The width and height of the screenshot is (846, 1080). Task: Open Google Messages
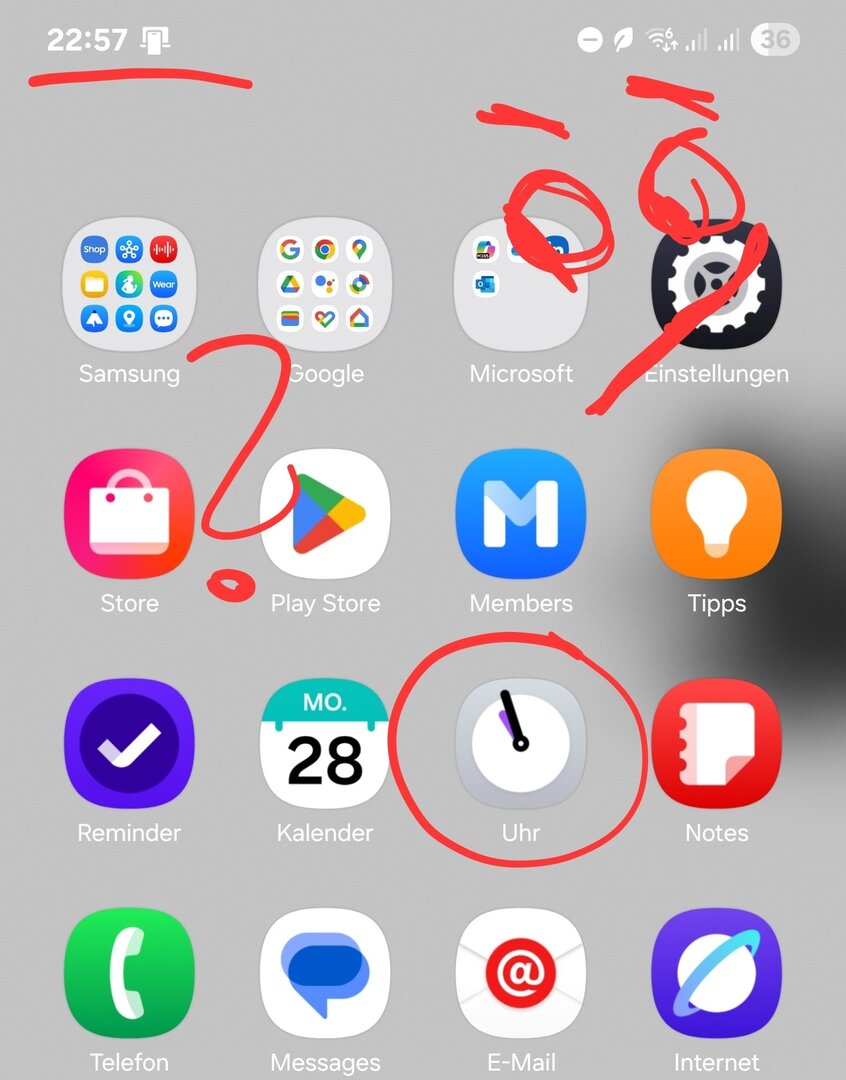tap(325, 973)
